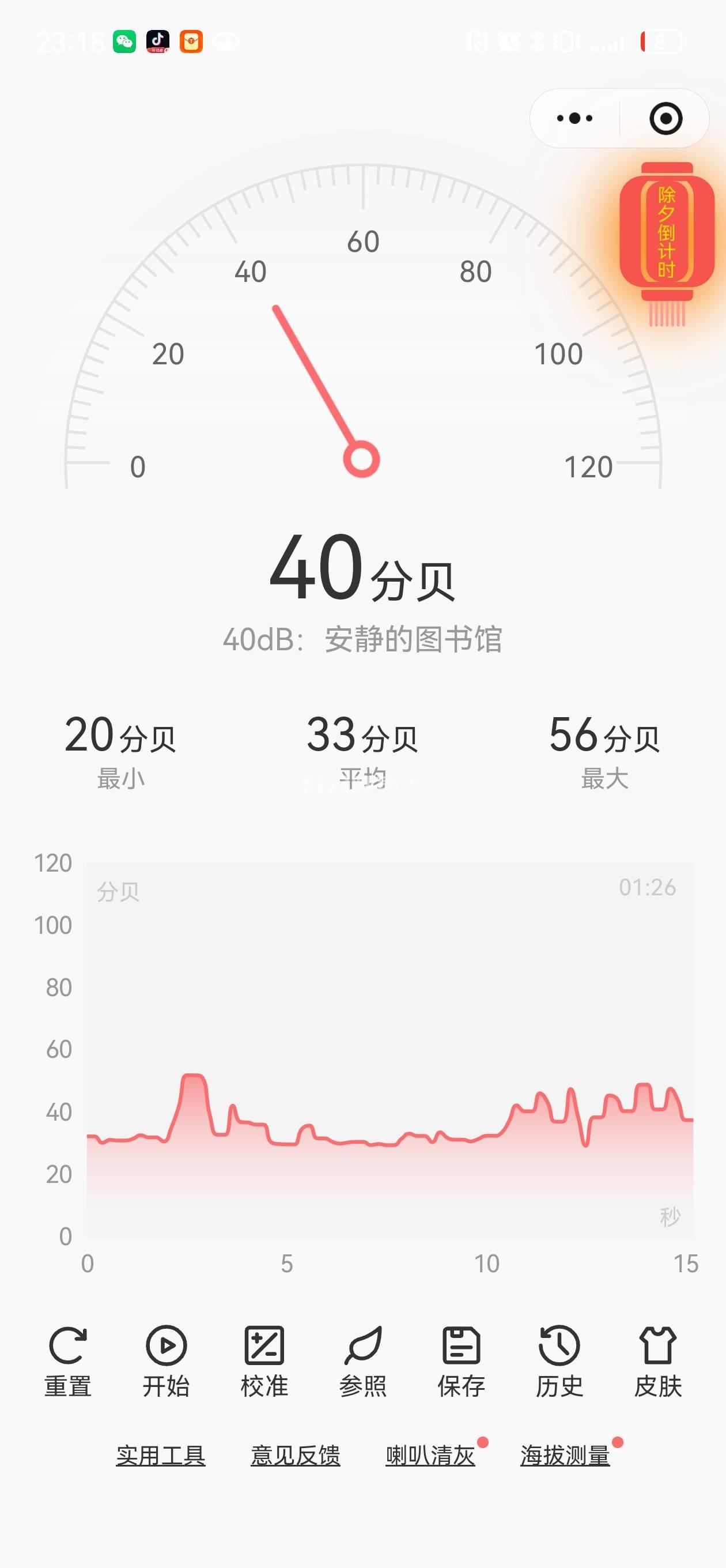The image size is (726, 1568).
Task: View 历史 measurement history
Action: click(559, 1362)
